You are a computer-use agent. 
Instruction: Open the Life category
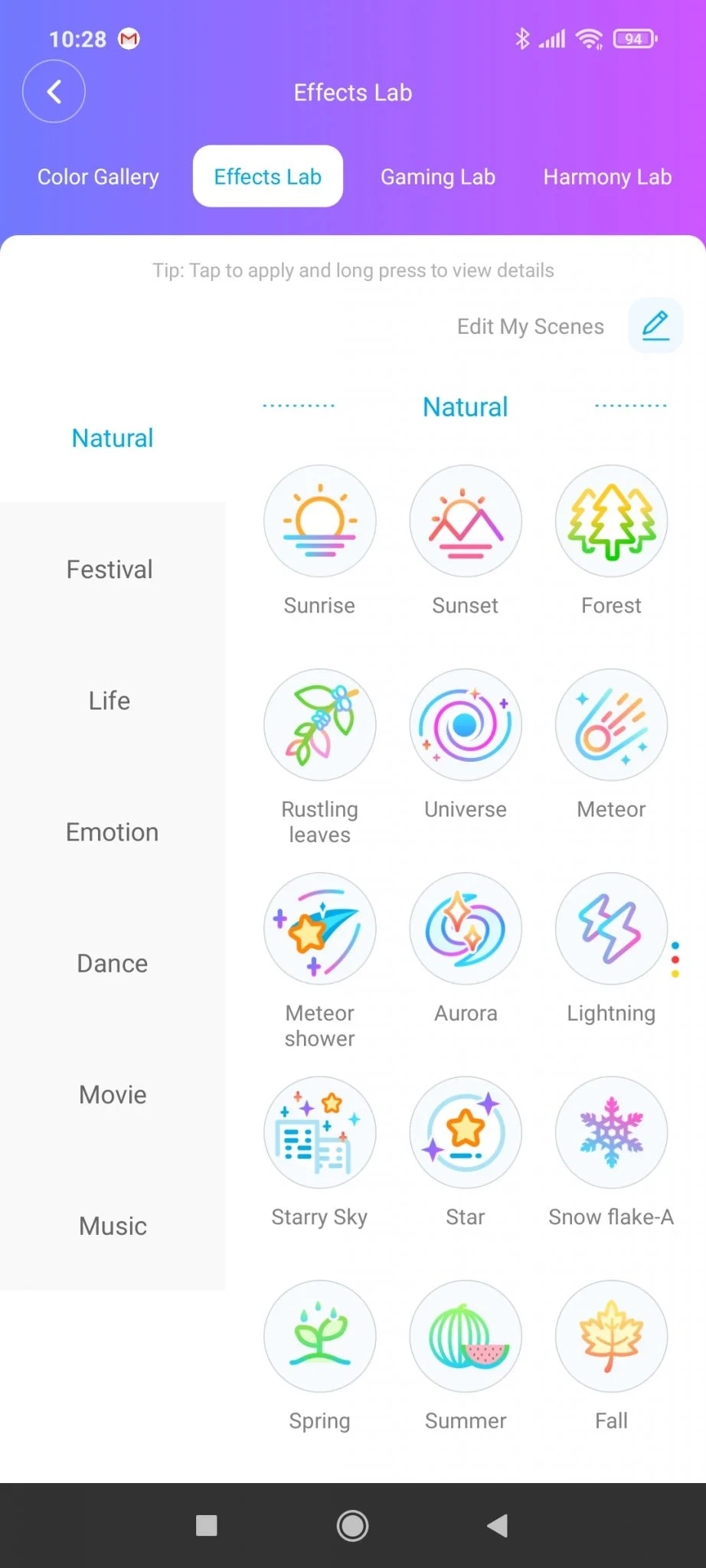pos(109,701)
